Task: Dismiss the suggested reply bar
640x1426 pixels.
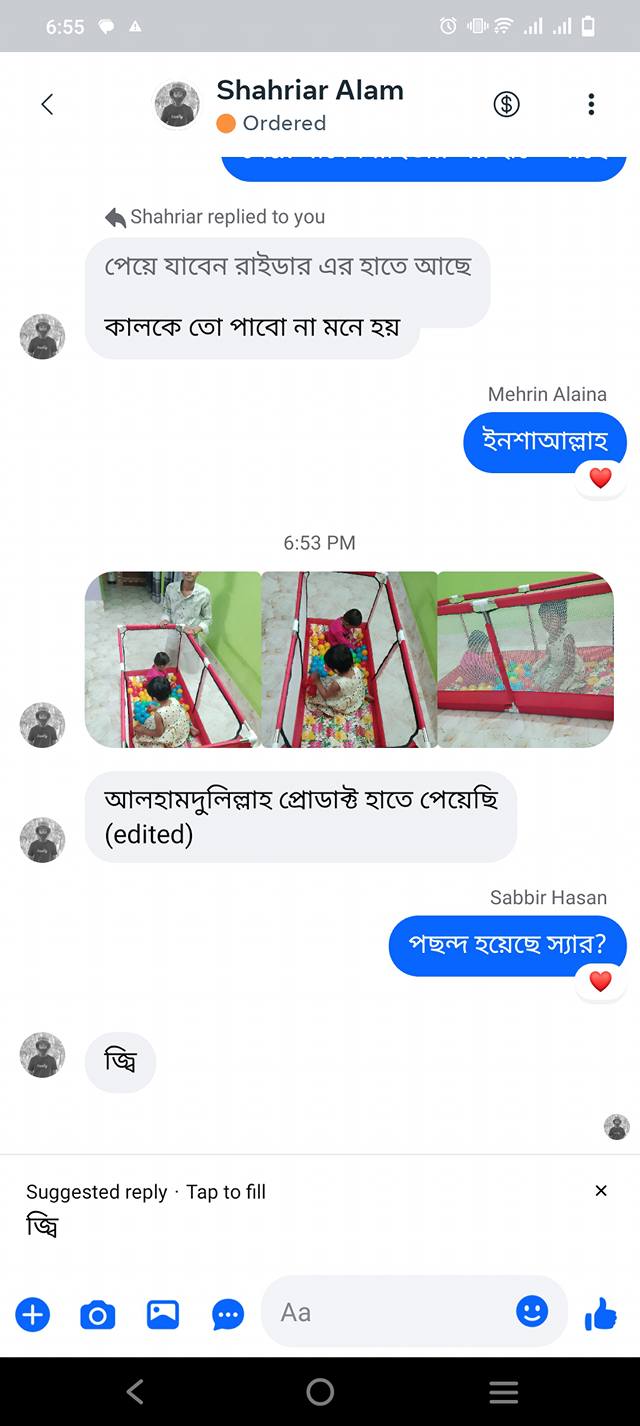Action: (x=601, y=1190)
